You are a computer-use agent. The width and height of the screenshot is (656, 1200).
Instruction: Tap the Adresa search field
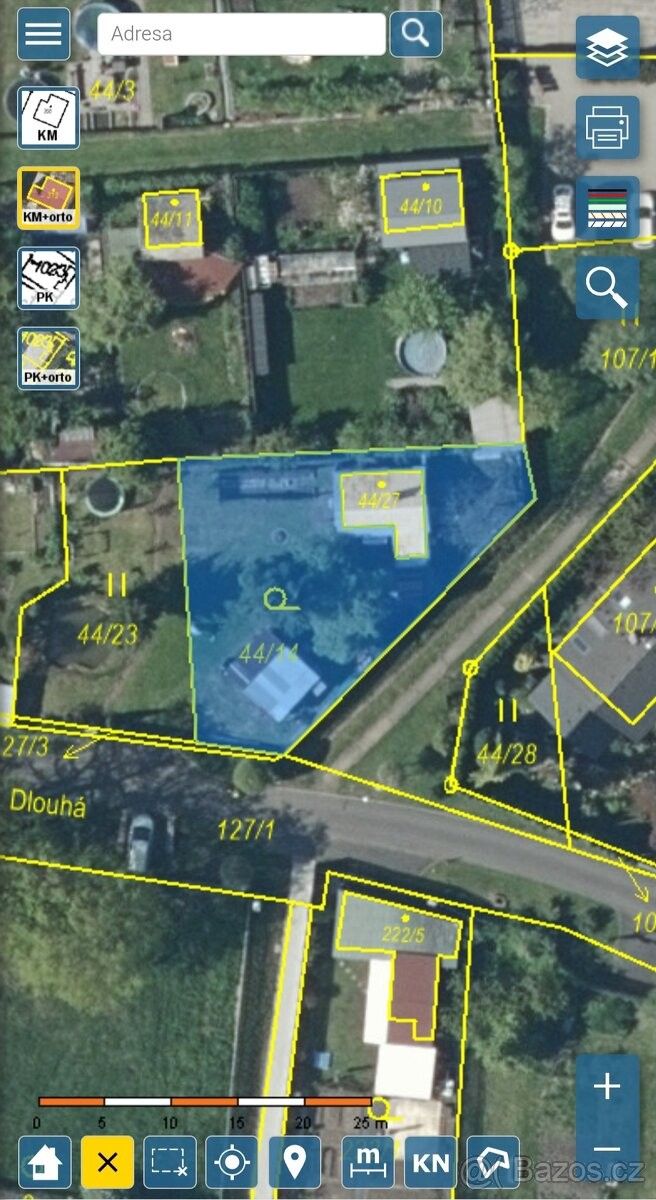click(x=240, y=34)
